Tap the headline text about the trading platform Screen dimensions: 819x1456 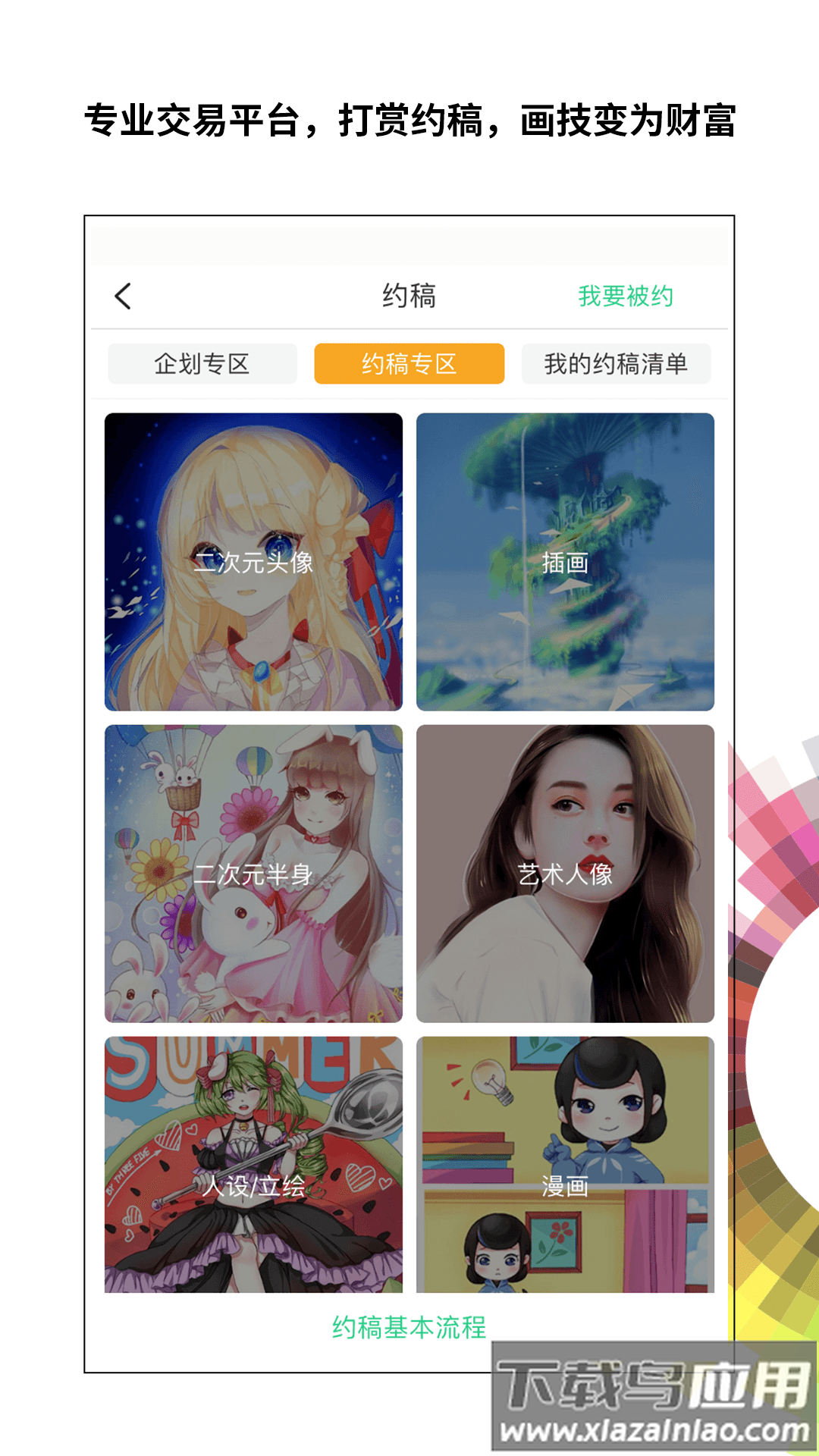pos(409,120)
